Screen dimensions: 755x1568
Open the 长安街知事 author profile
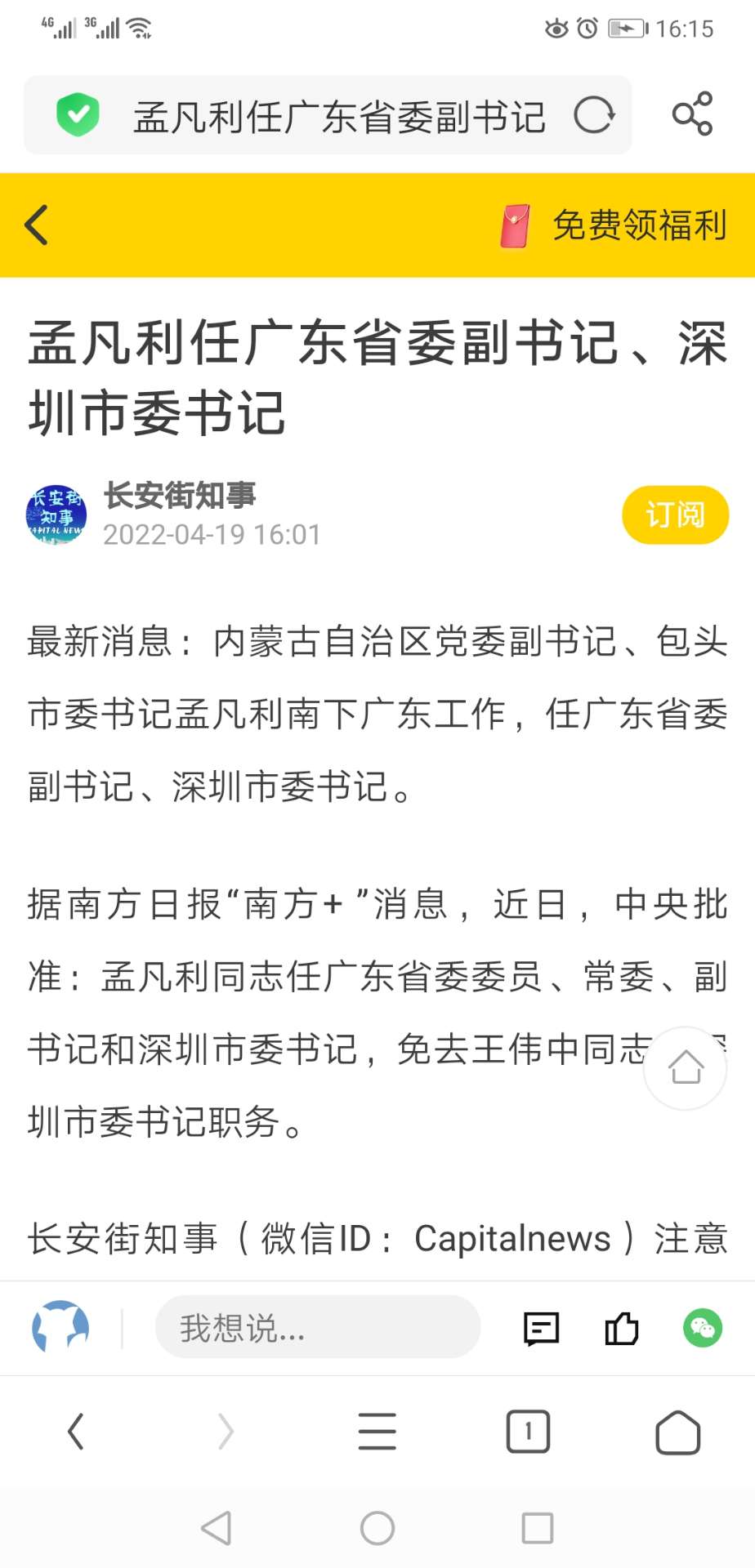(179, 496)
